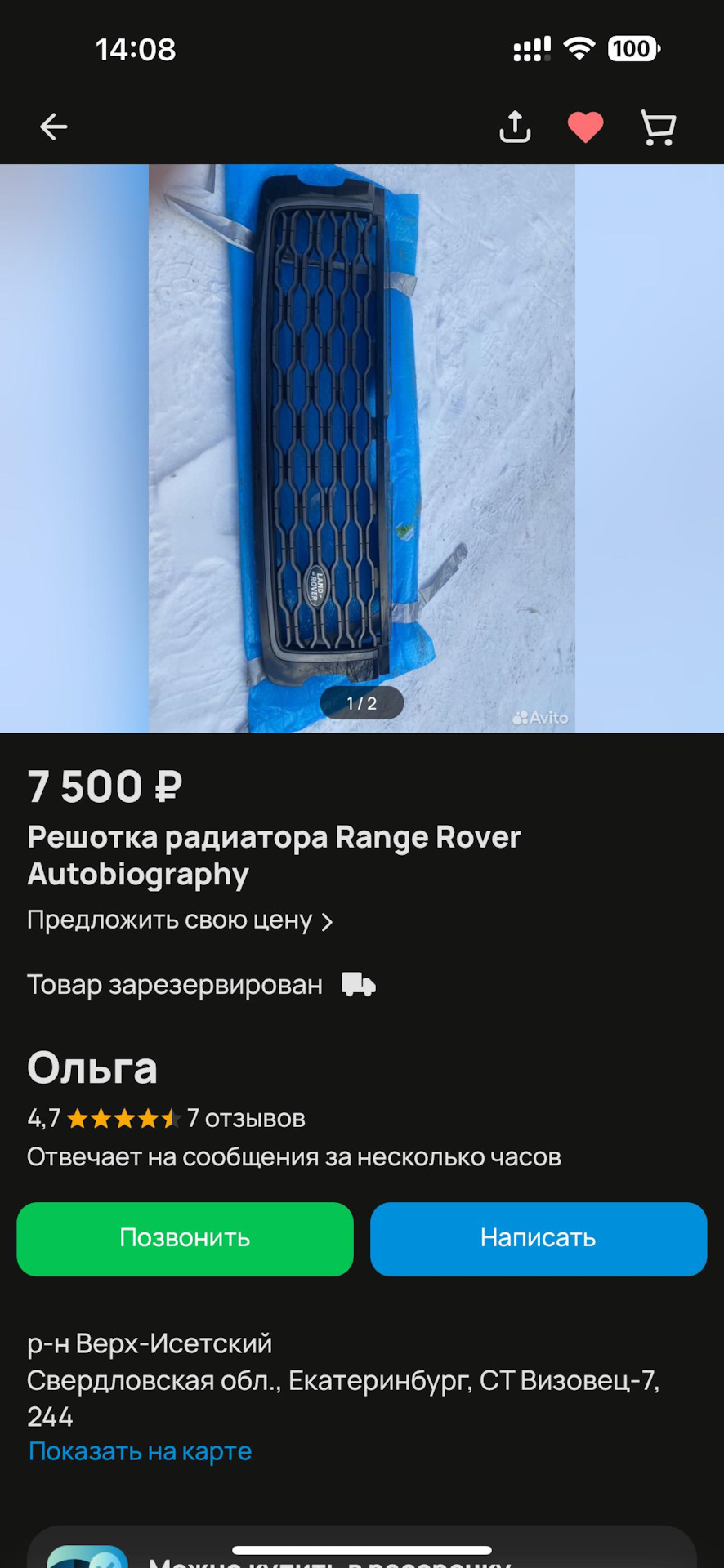Expand the Предложить свою цену offer option
The width and height of the screenshot is (724, 1568).
pos(181,920)
